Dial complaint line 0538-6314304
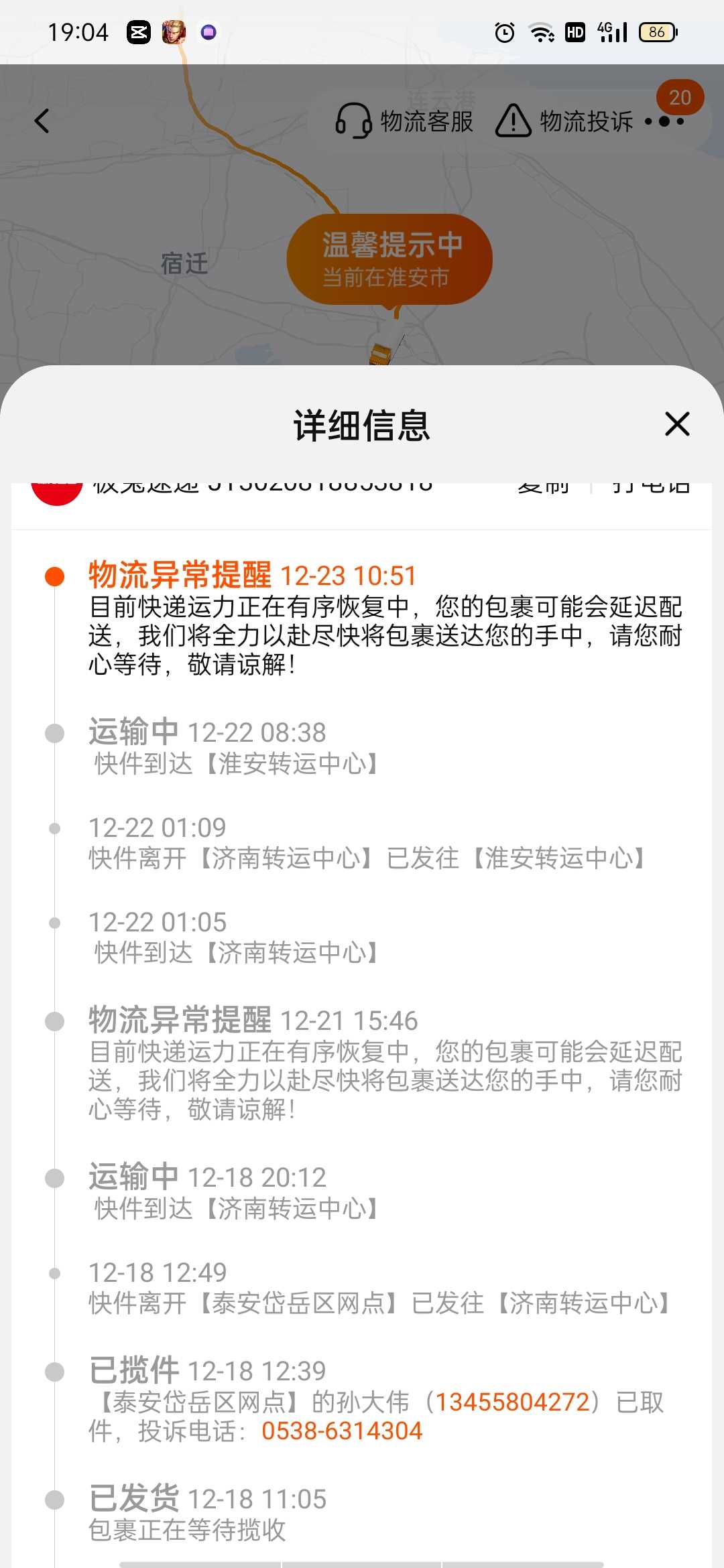 pos(342,1431)
